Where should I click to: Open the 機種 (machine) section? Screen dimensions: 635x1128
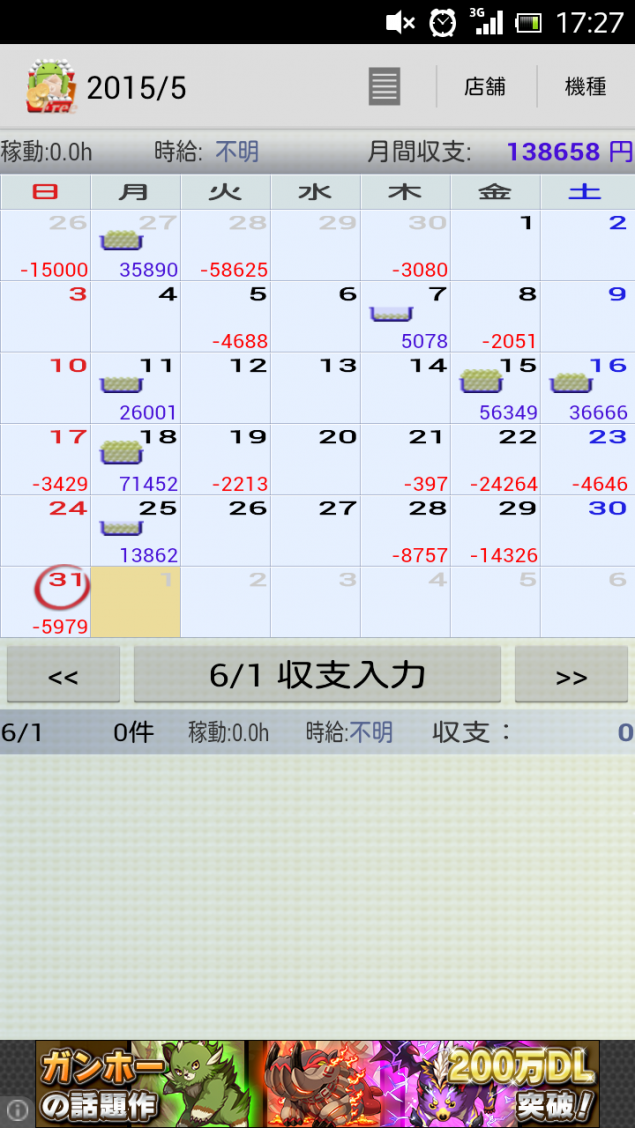point(585,87)
